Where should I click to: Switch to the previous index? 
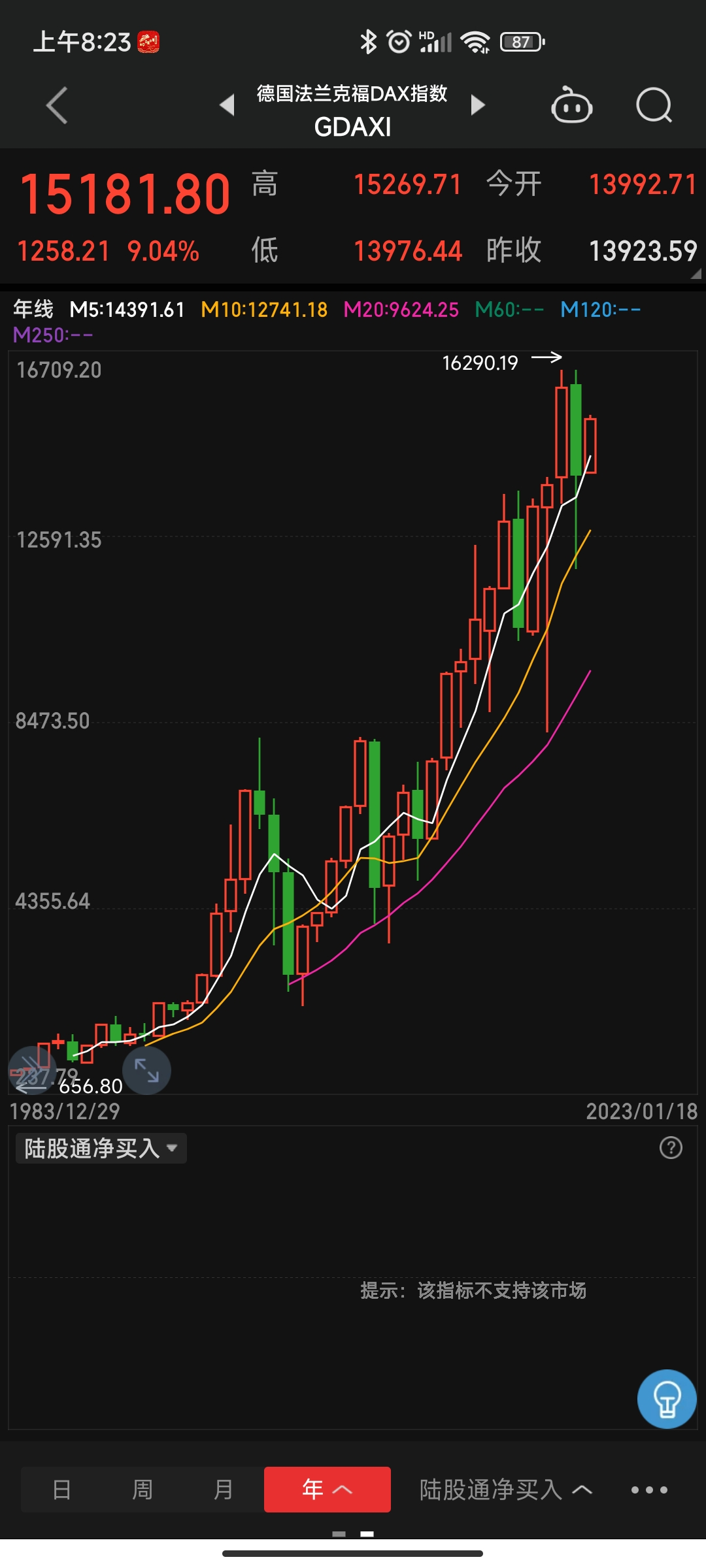pos(227,105)
